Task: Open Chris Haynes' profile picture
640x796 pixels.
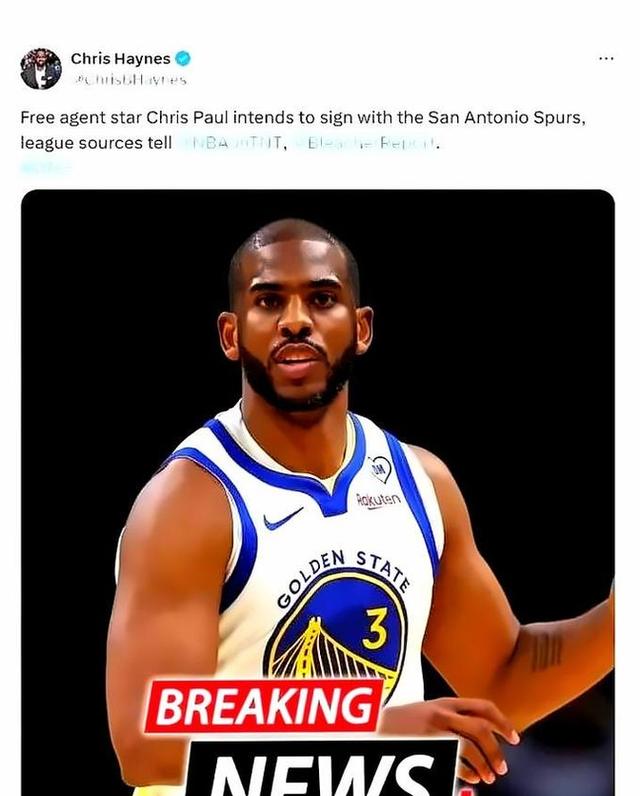Action: pos(41,69)
